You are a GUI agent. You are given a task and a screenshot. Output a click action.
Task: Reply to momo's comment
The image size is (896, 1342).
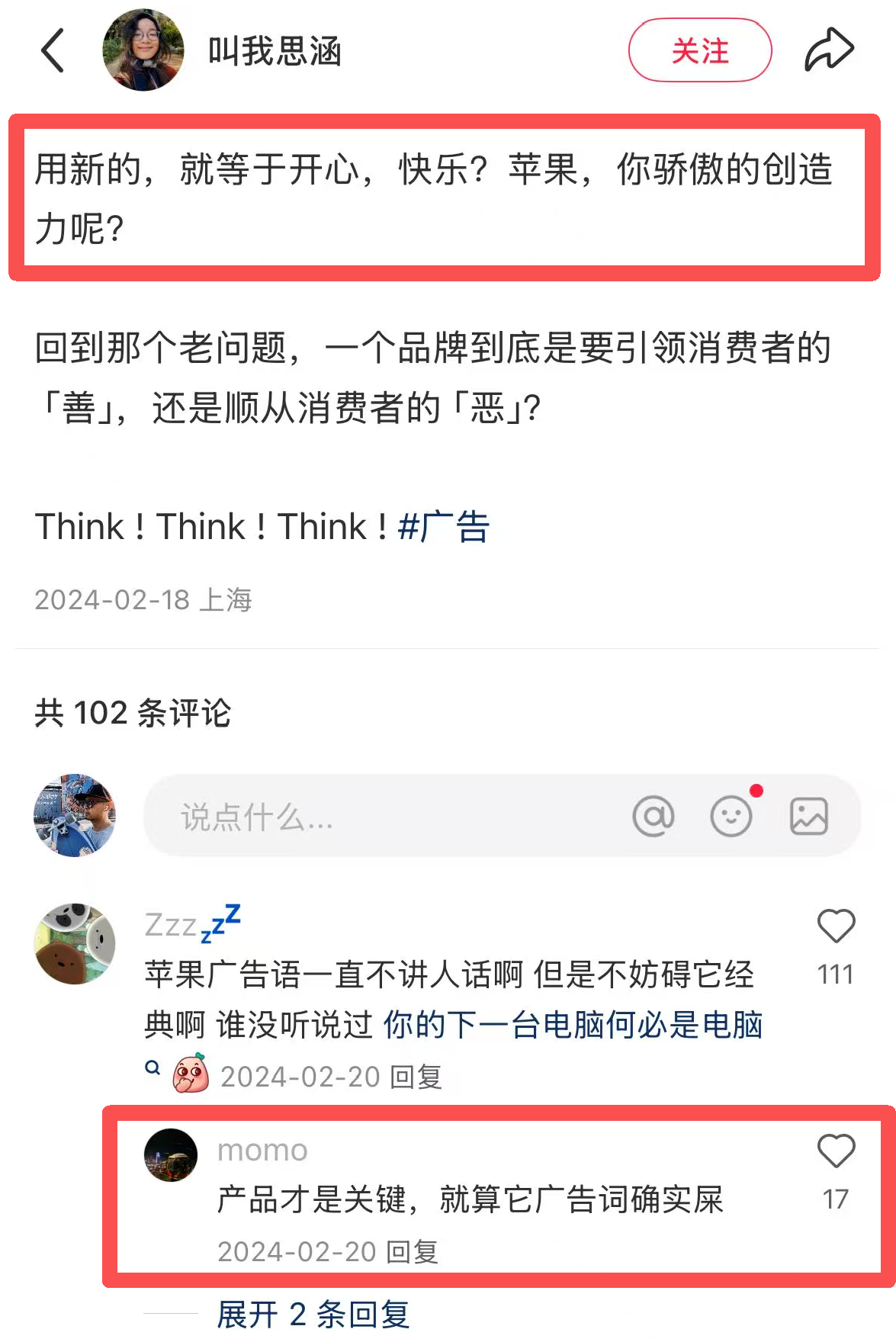pos(413,1251)
